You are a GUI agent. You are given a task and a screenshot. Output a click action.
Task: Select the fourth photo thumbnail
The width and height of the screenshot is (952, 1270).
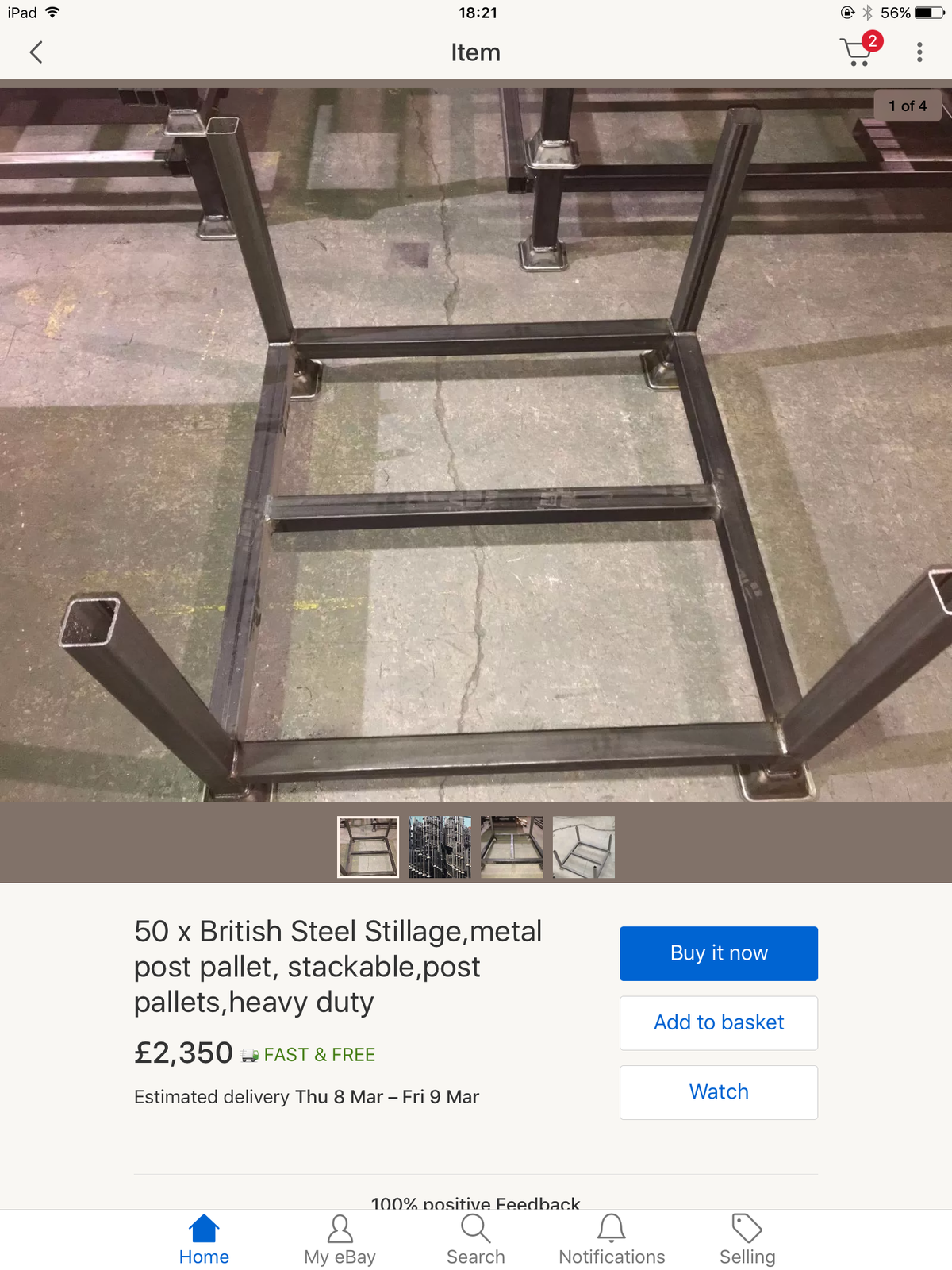(584, 847)
